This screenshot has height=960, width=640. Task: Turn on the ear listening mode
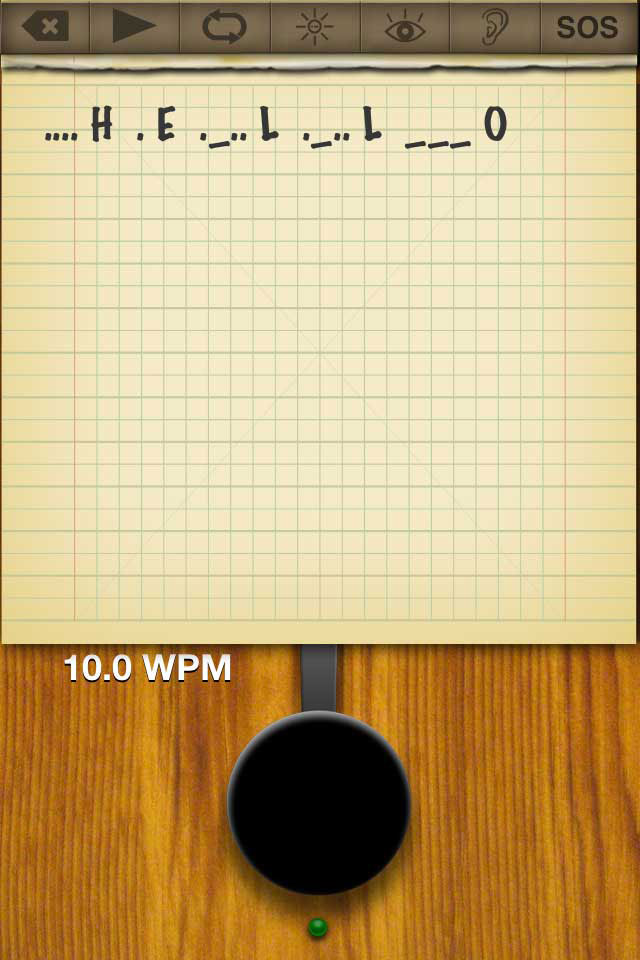click(494, 27)
